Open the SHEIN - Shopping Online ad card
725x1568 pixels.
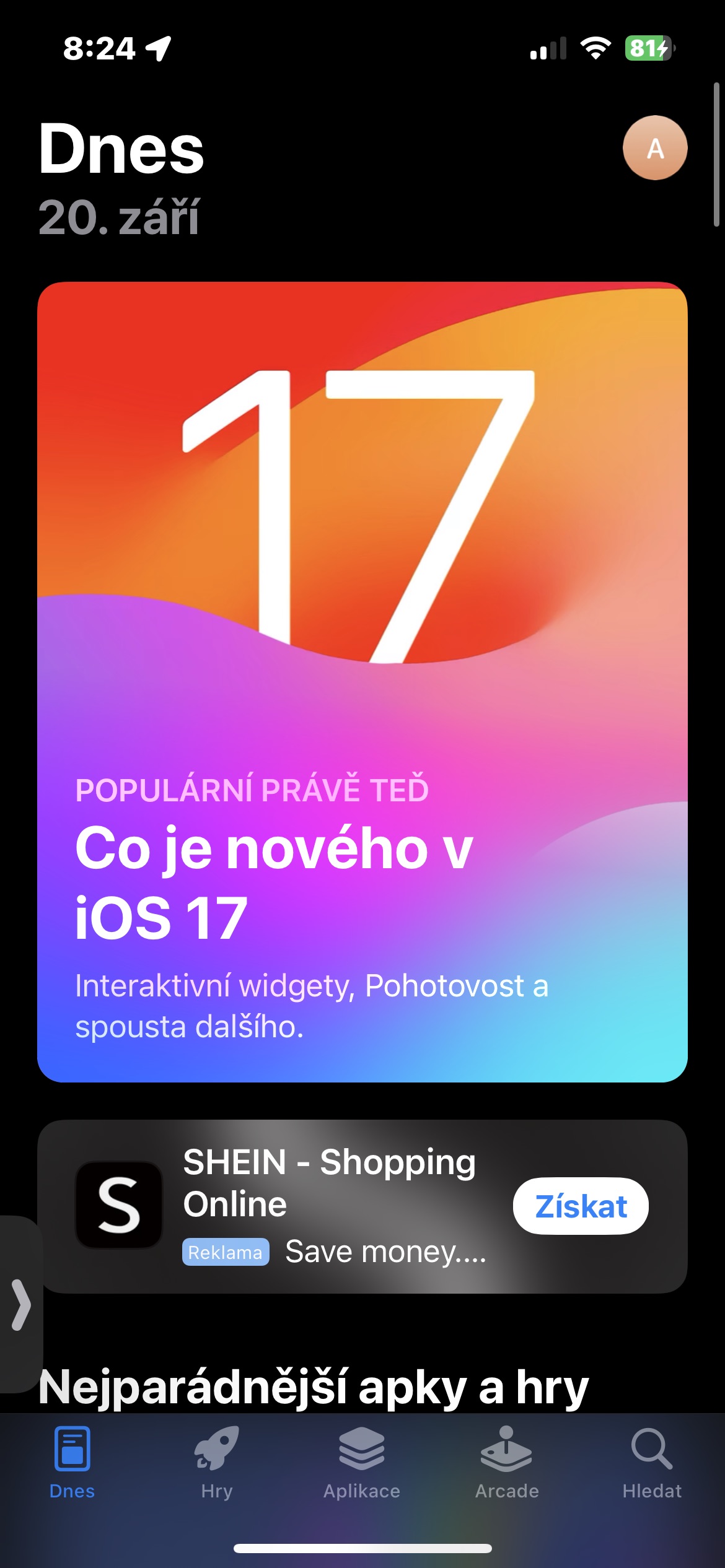coord(362,1206)
